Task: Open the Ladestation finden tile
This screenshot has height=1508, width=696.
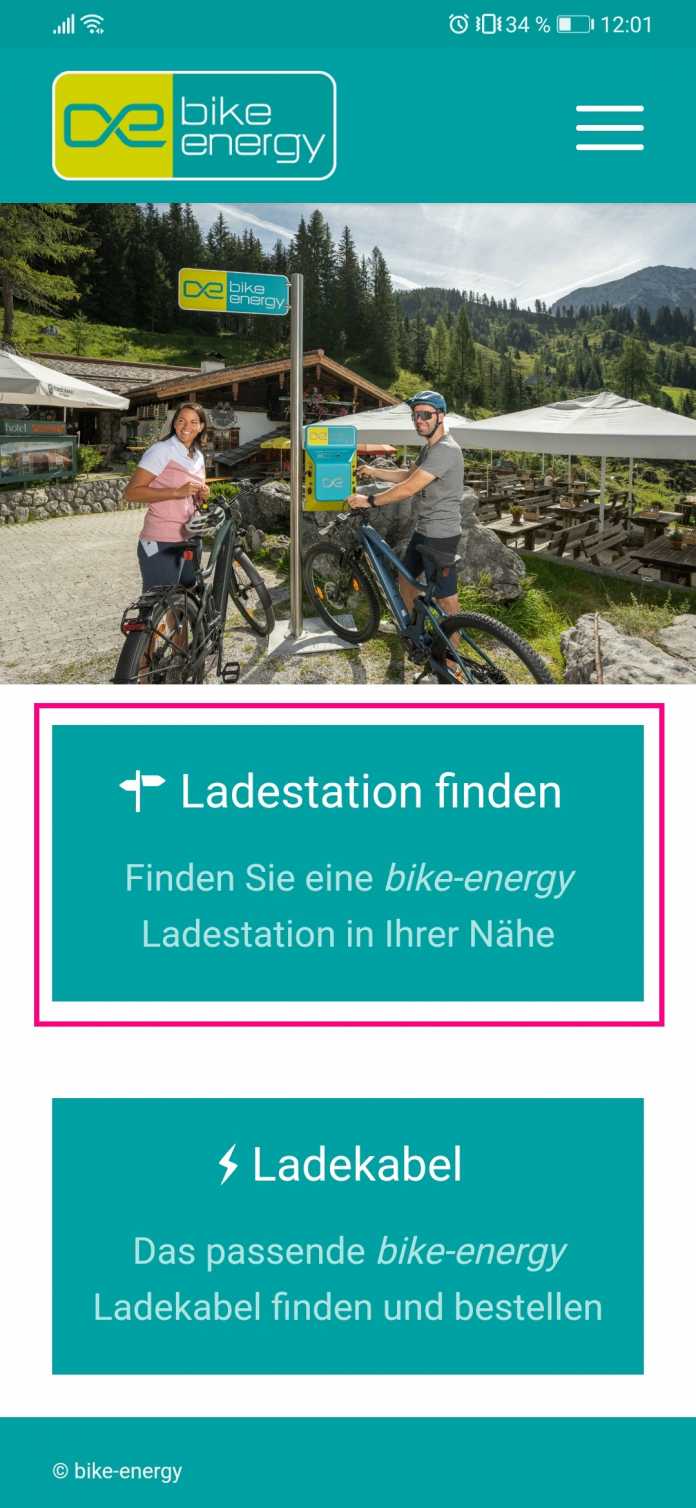Action: [348, 862]
